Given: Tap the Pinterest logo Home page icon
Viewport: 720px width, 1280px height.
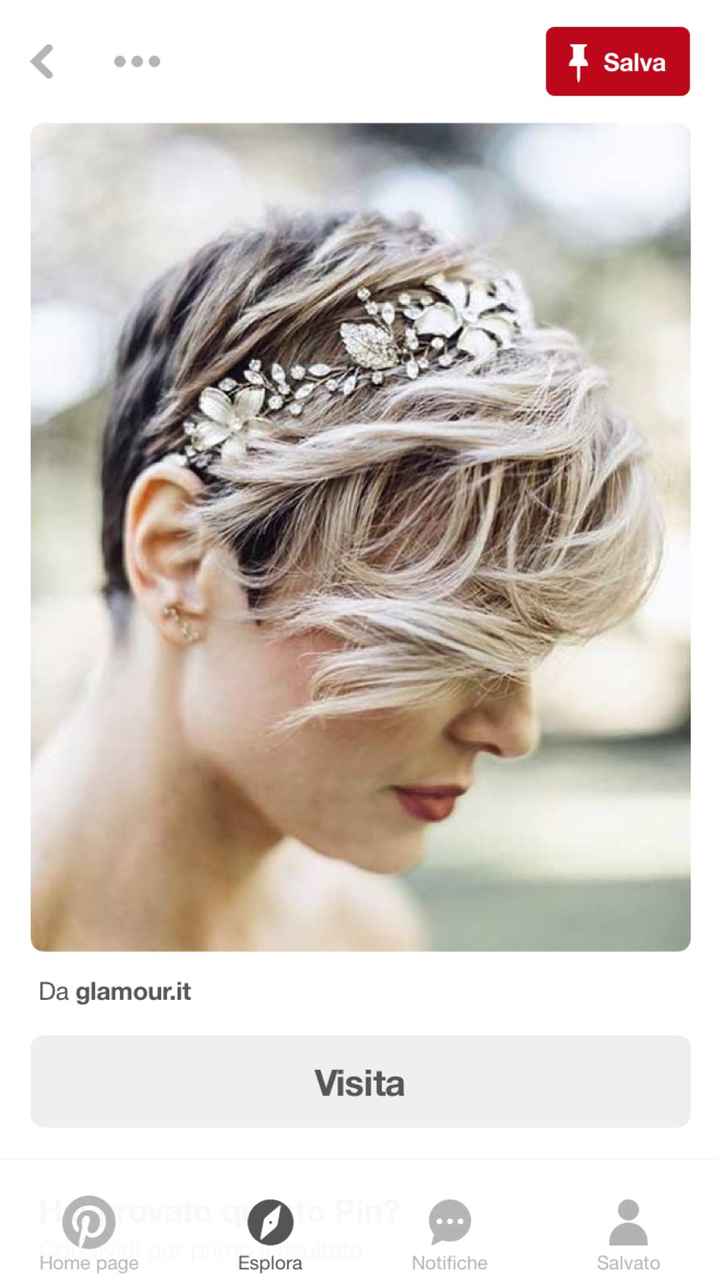Looking at the screenshot, I should pyautogui.click(x=90, y=1222).
